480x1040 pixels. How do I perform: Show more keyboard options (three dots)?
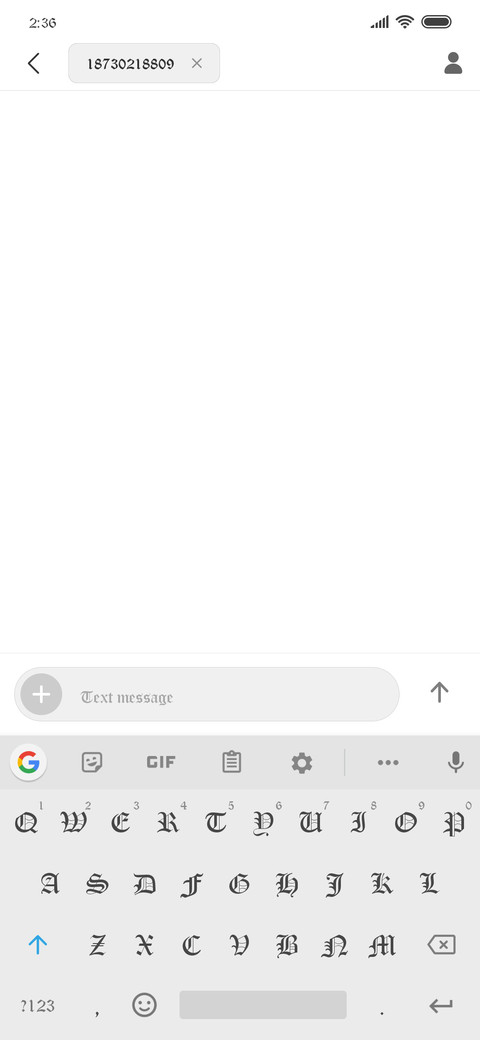click(388, 763)
